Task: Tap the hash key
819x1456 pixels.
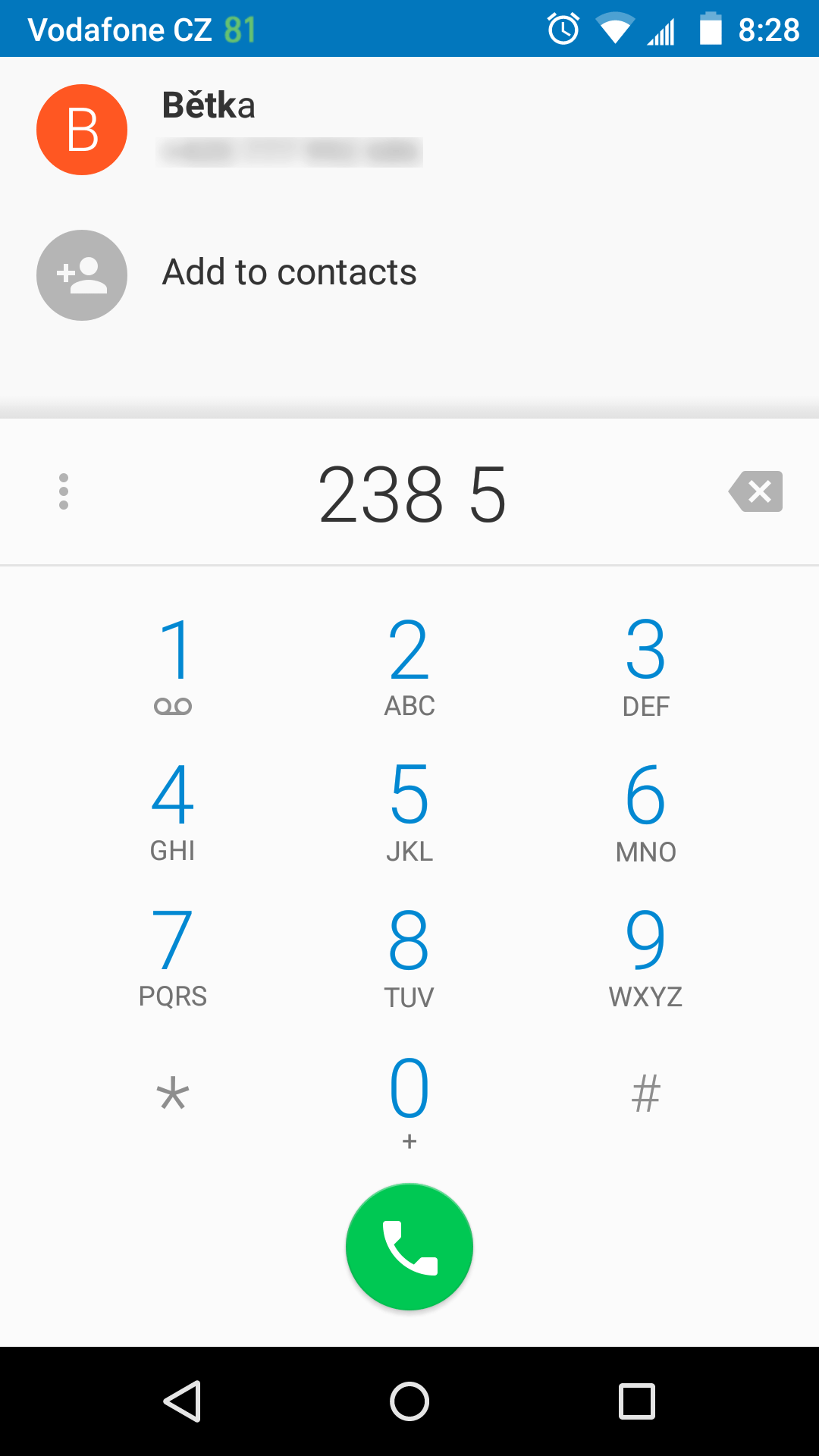Action: point(646,1095)
